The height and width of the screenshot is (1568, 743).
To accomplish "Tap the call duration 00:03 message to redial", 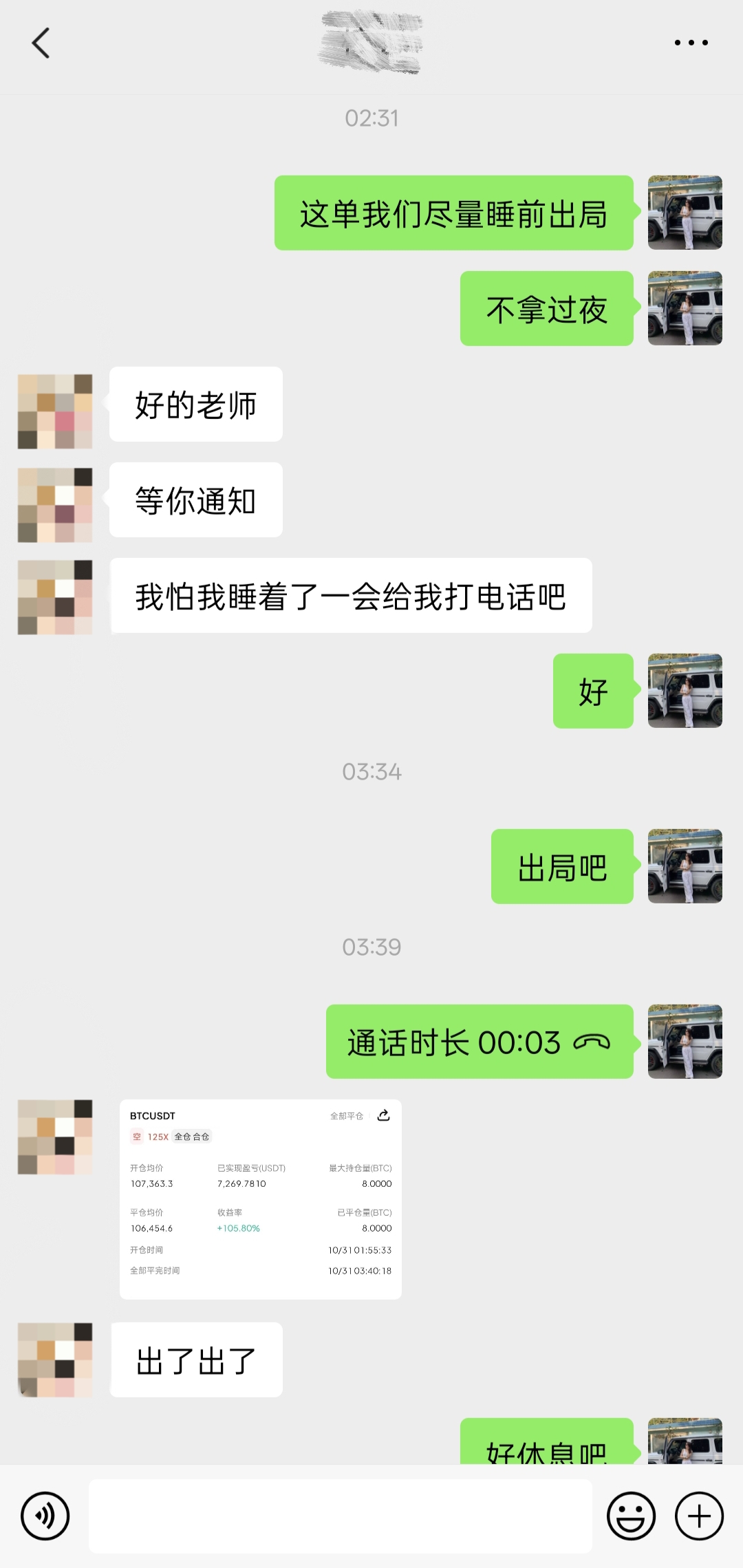I will click(479, 1042).
